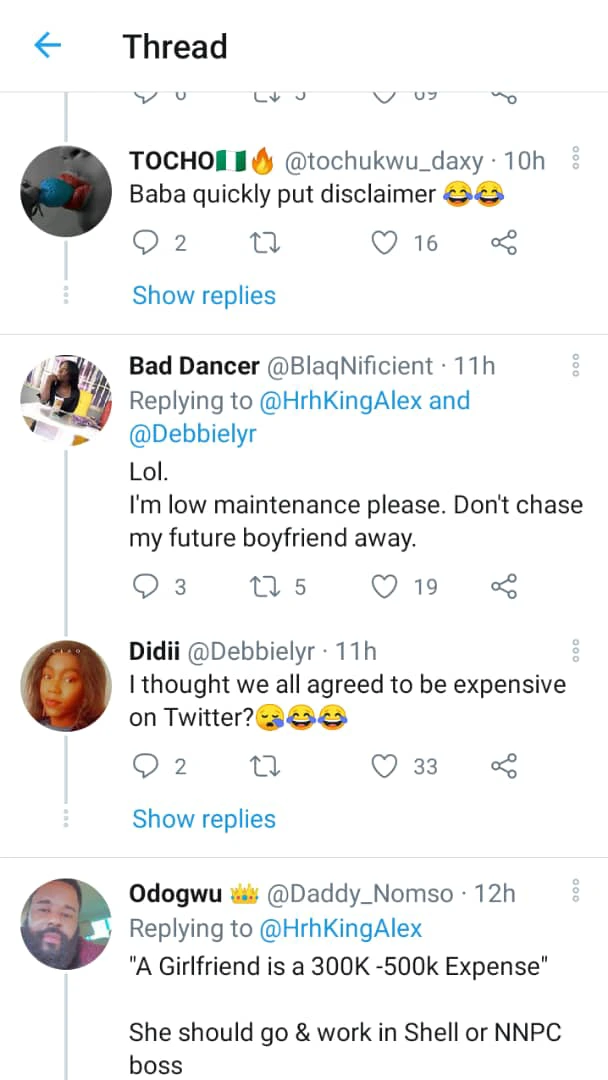Share TOCHO's tweet
The width and height of the screenshot is (608, 1080).
[x=504, y=242]
